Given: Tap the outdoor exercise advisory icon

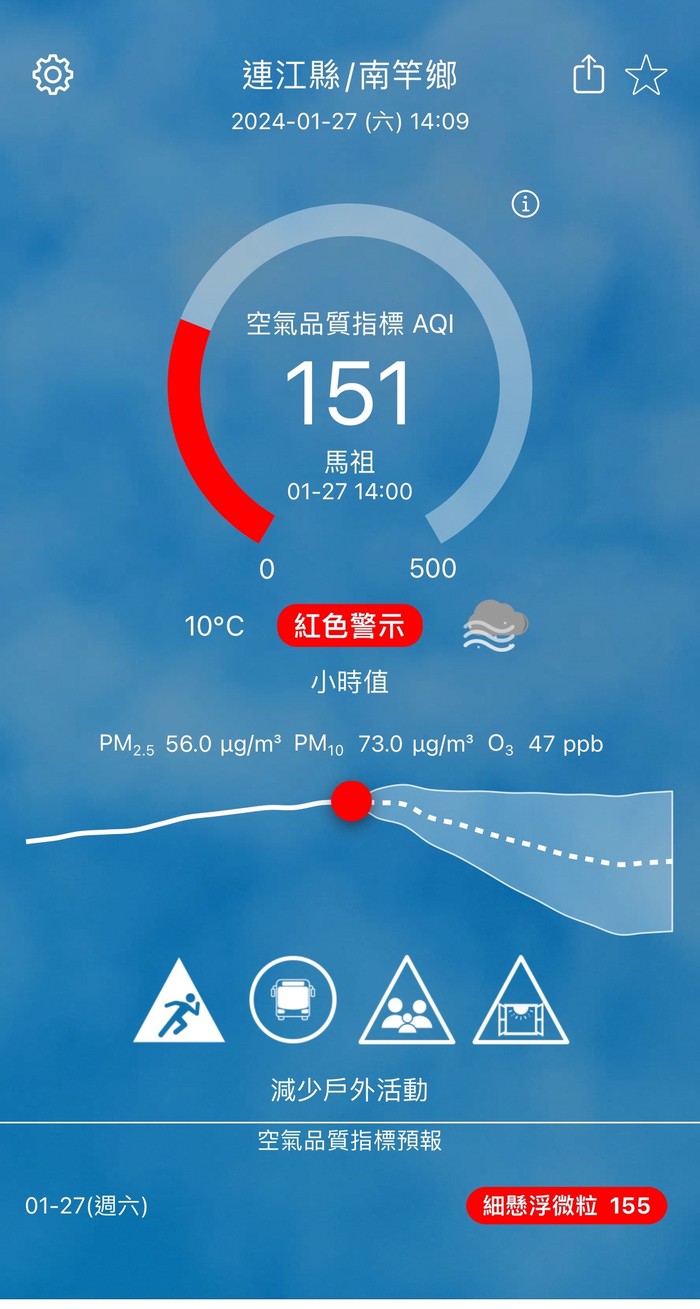Looking at the screenshot, I should [179, 1002].
